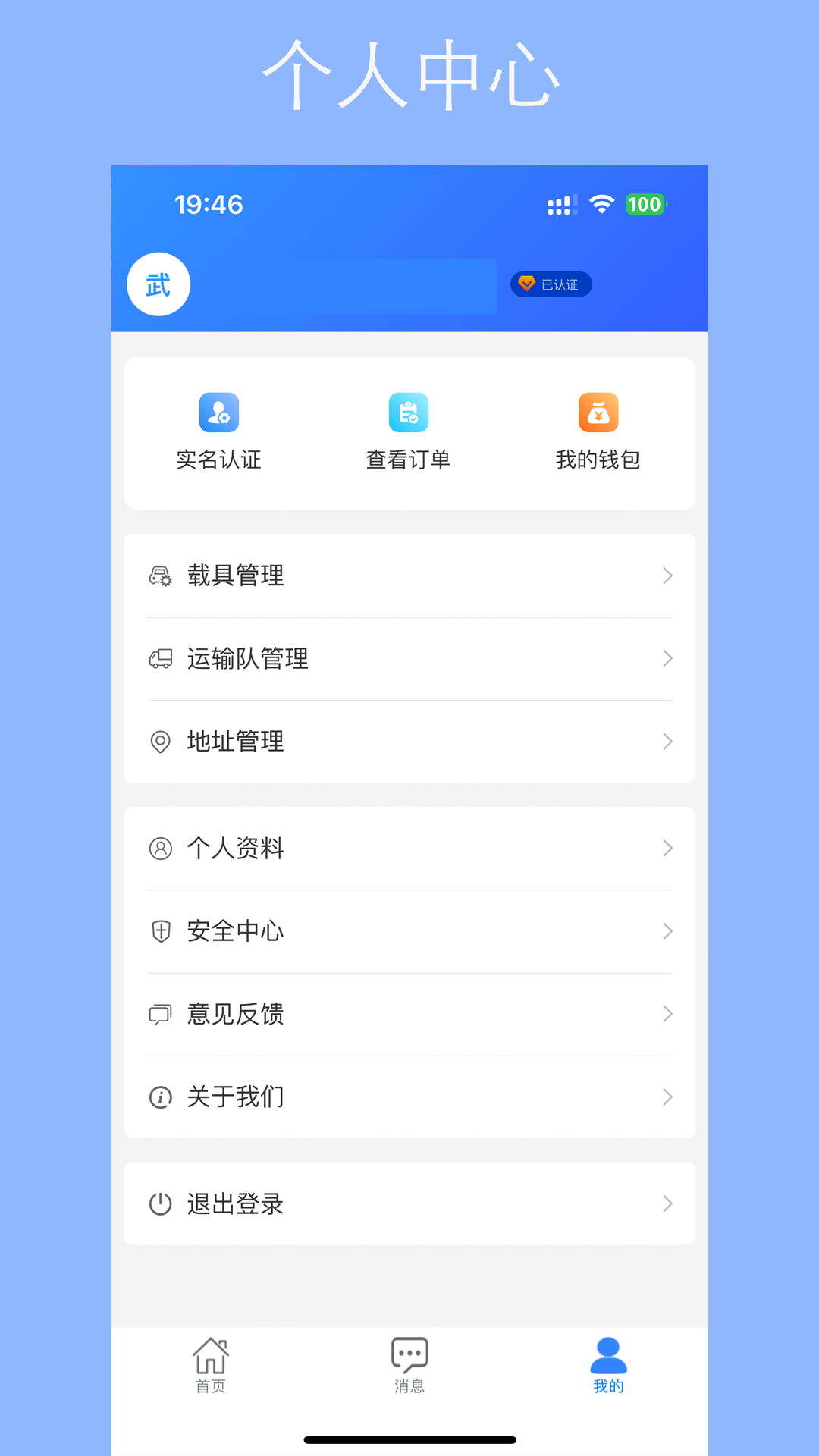Viewport: 819px width, 1456px height.
Task: Click the truck icon next to 运输队管理
Action: click(x=161, y=659)
